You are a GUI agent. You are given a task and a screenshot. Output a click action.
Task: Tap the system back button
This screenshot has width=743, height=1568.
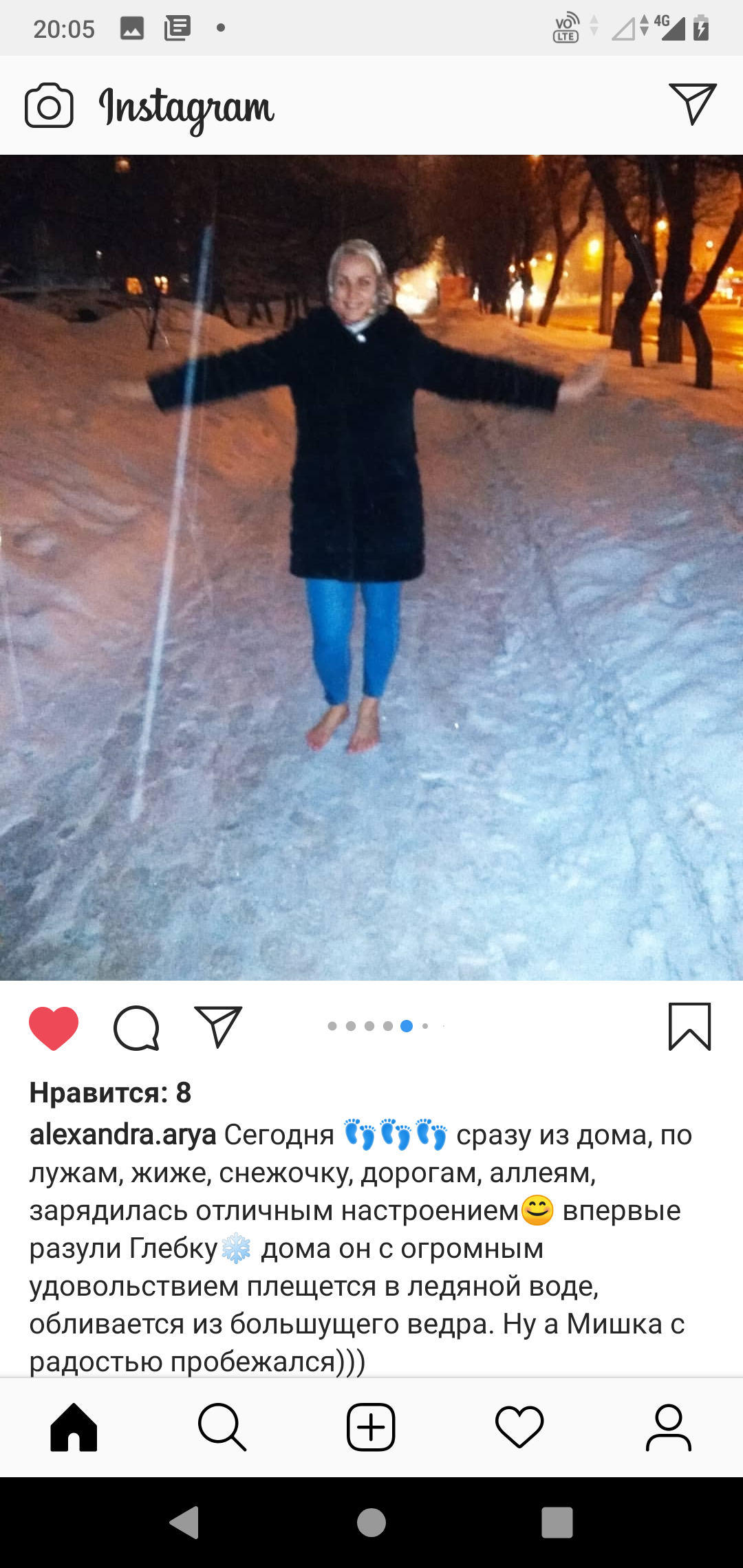coord(184,1522)
